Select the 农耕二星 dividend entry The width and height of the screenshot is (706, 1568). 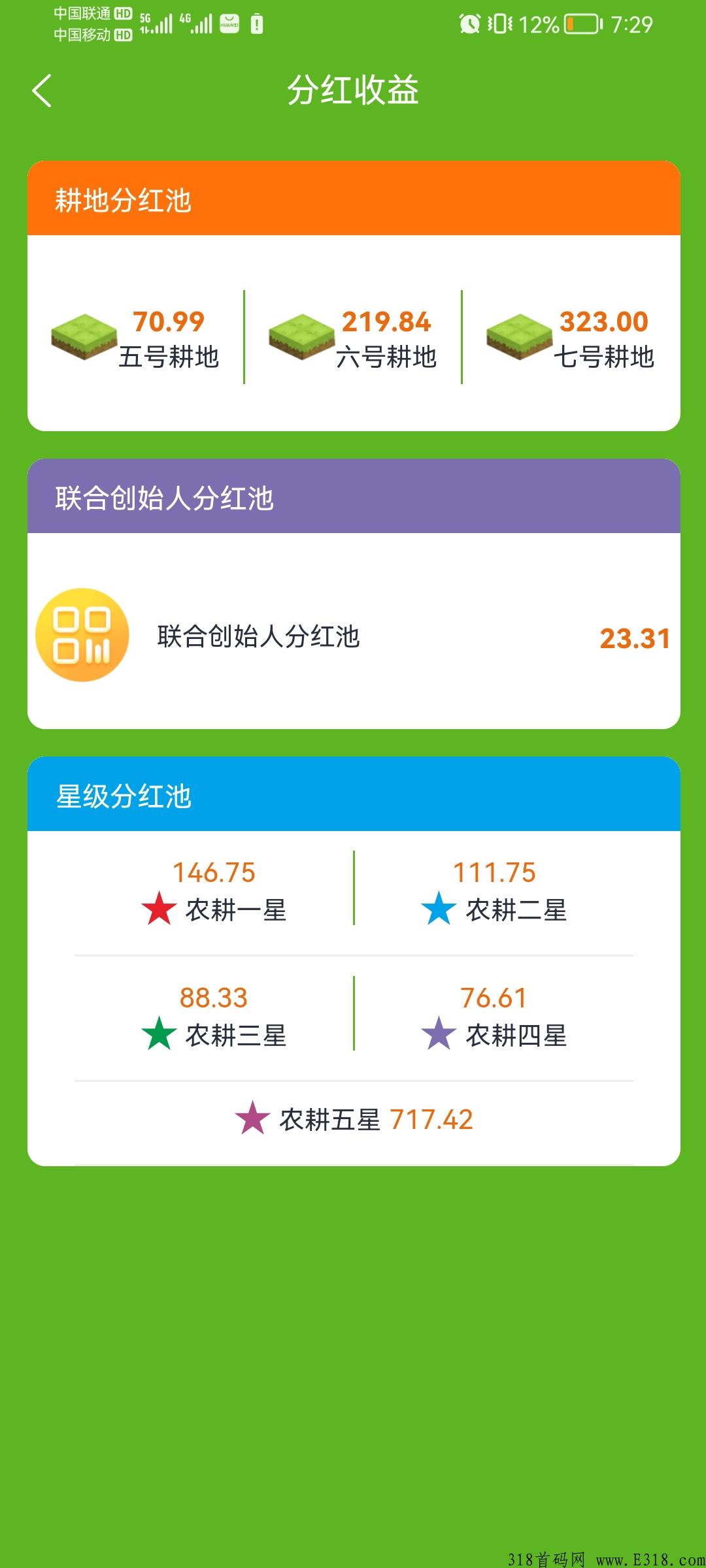[x=494, y=892]
